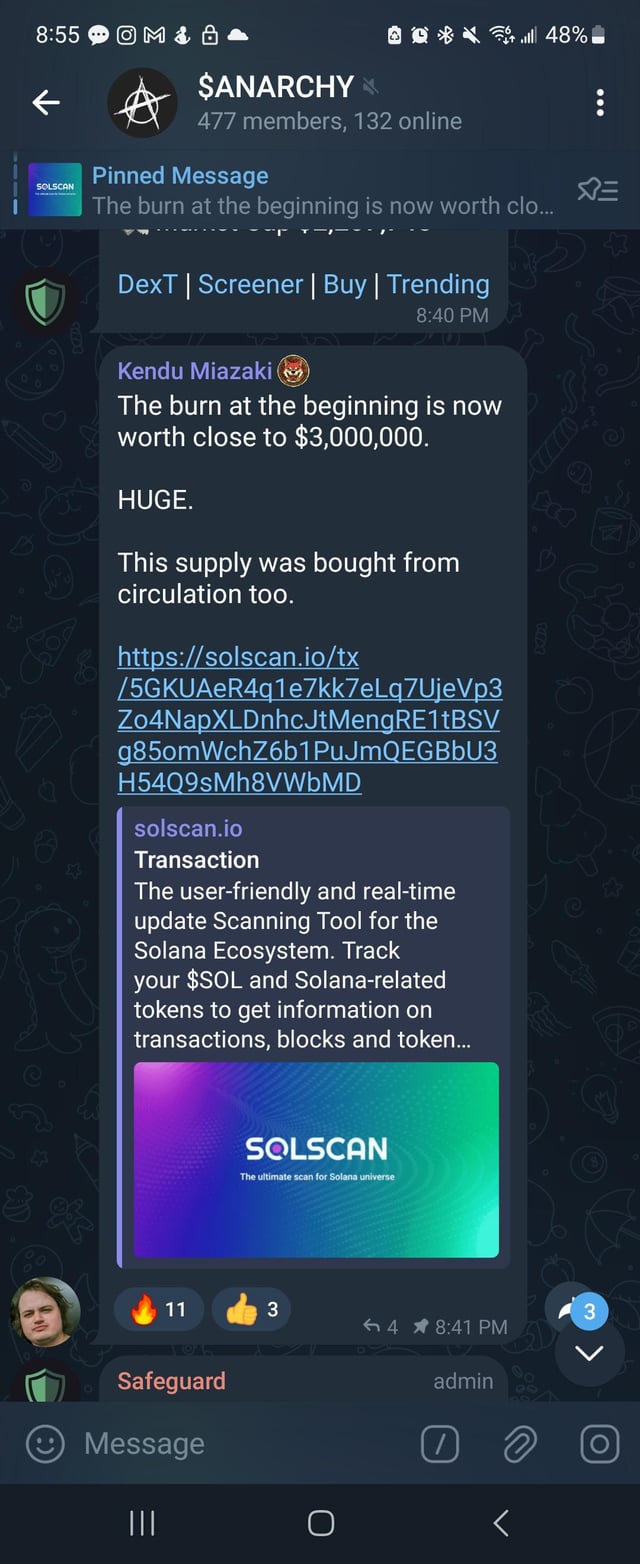Open the Screener link
This screenshot has width=640, height=1564.
click(250, 284)
